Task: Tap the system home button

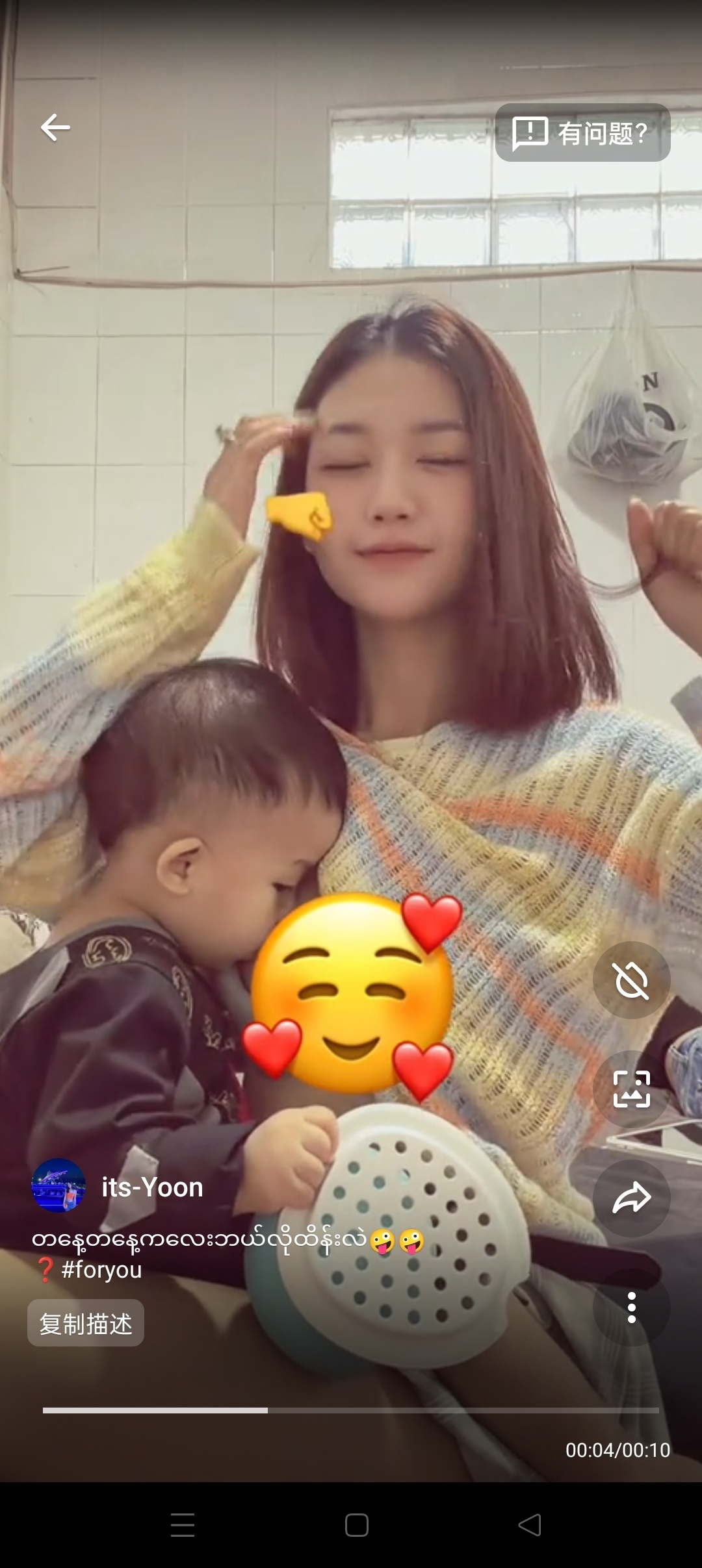Action: click(356, 1524)
